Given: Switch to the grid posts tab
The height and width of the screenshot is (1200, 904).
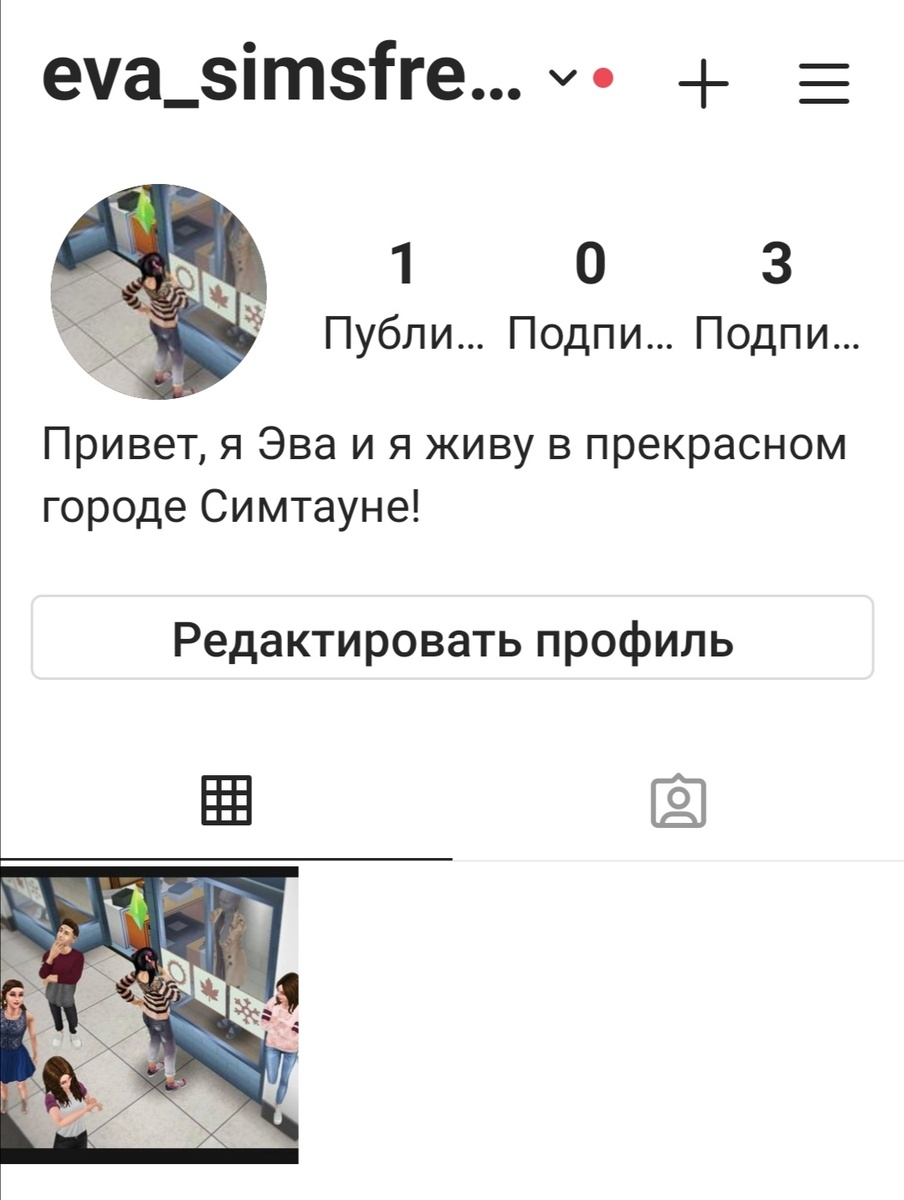Looking at the screenshot, I should pos(228,802).
